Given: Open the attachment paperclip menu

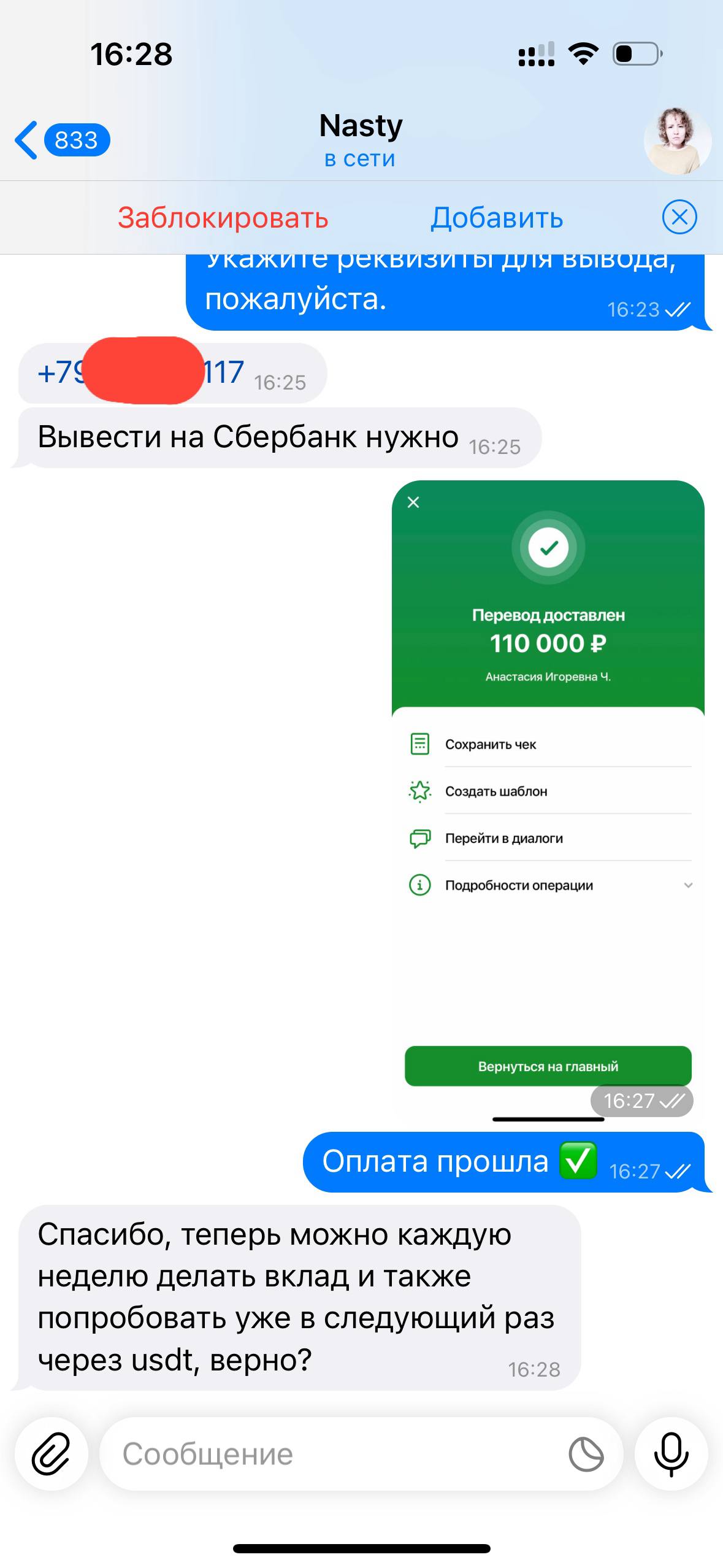Looking at the screenshot, I should 52,1454.
